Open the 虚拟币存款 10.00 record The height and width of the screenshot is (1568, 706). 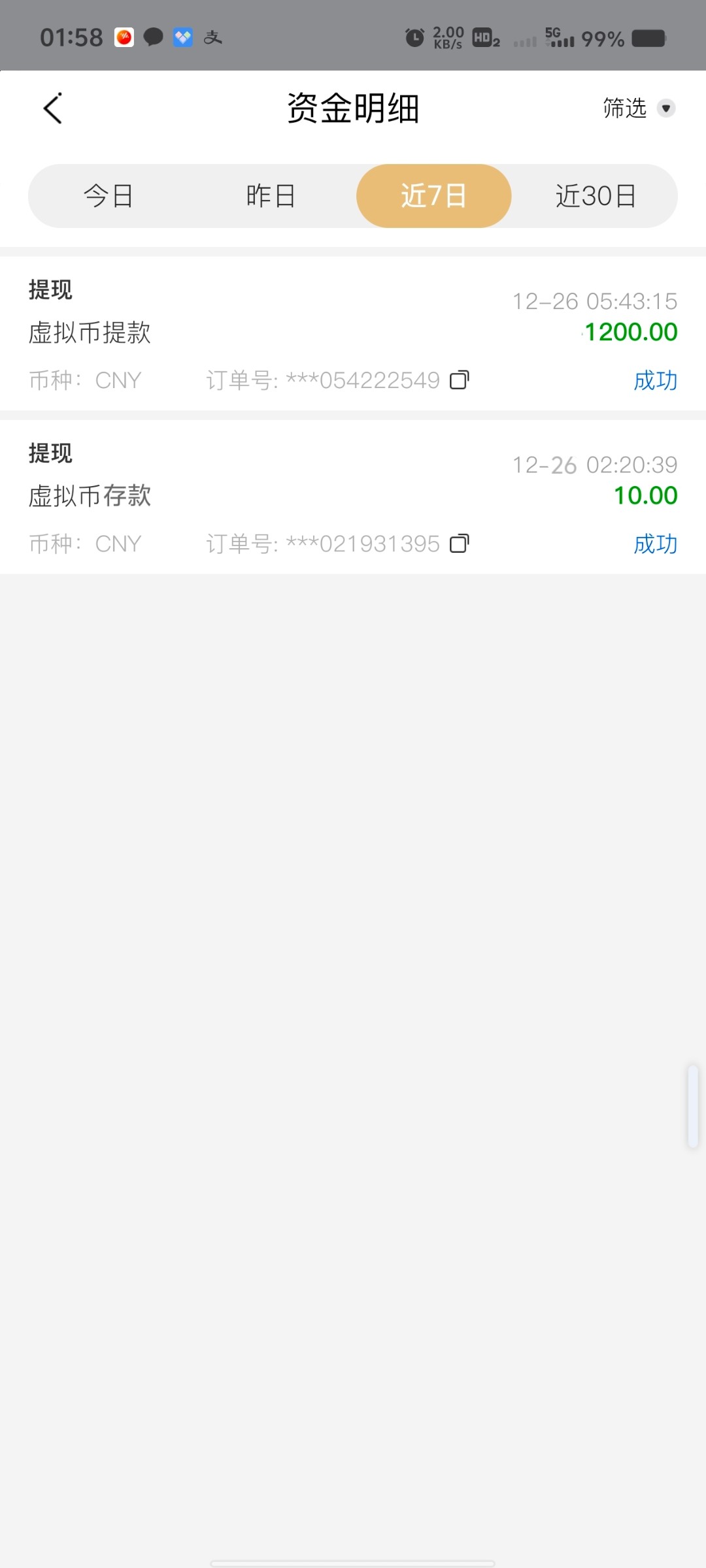(353, 497)
